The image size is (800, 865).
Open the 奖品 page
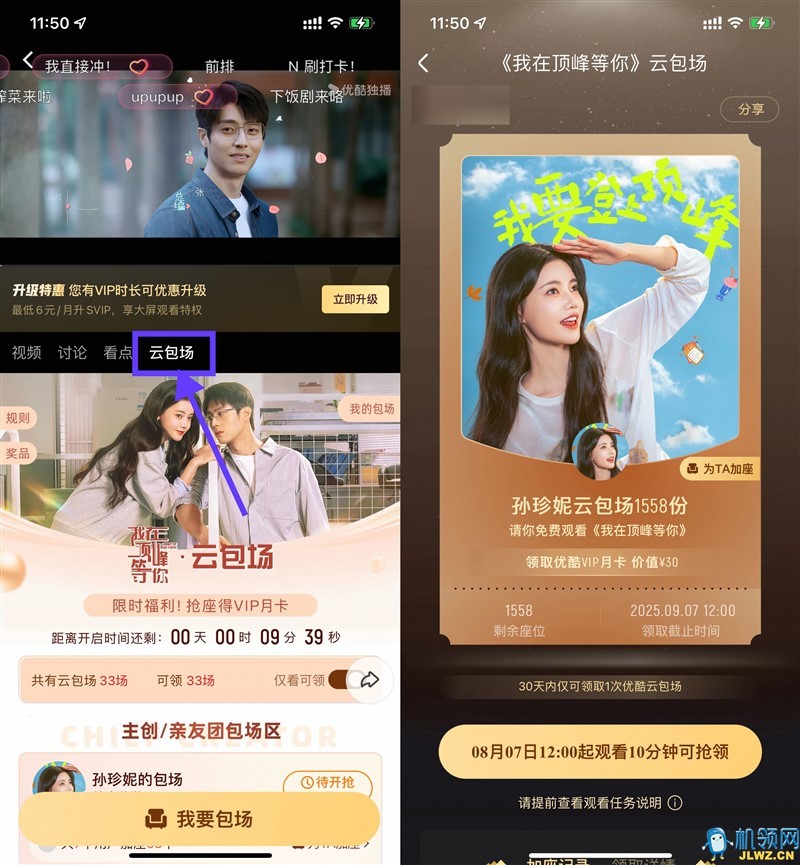(18, 453)
